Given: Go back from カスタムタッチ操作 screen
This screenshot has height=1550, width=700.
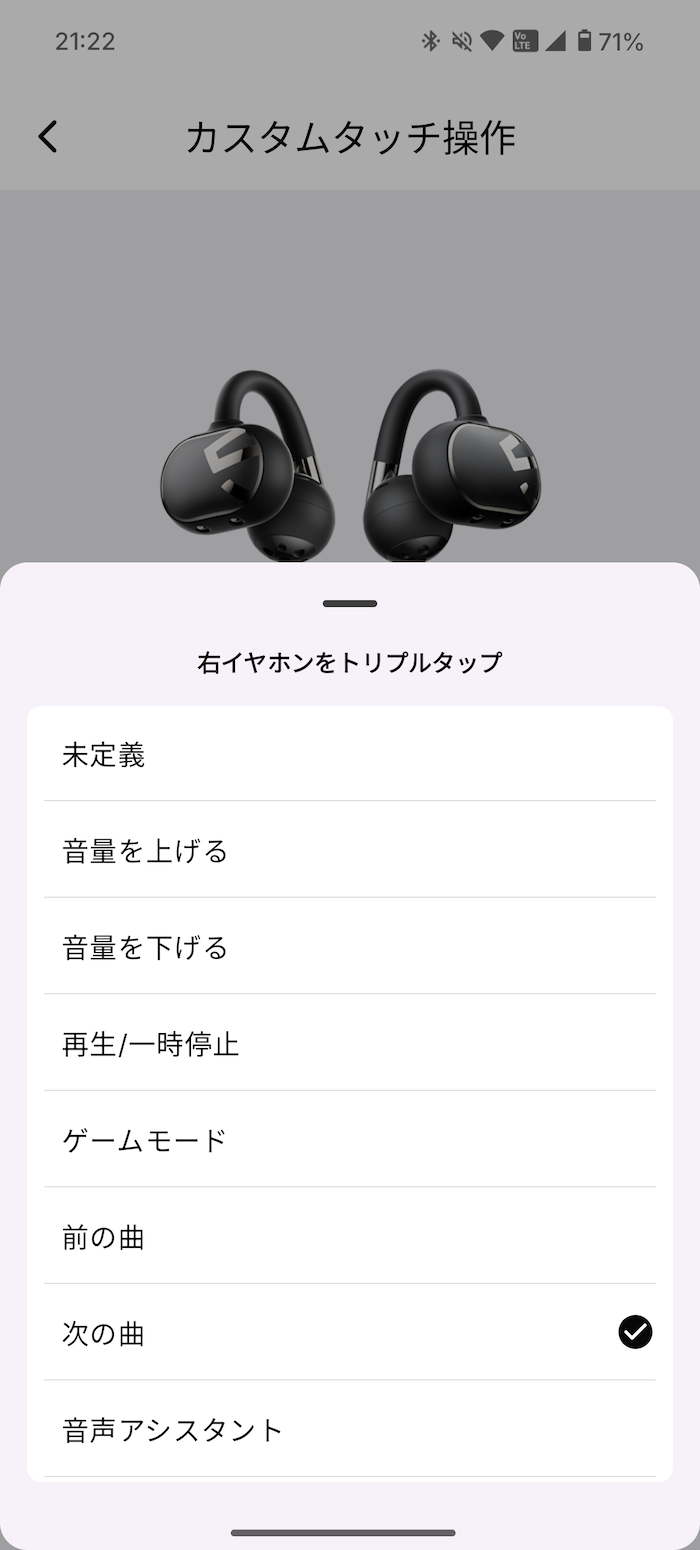Looking at the screenshot, I should point(48,137).
